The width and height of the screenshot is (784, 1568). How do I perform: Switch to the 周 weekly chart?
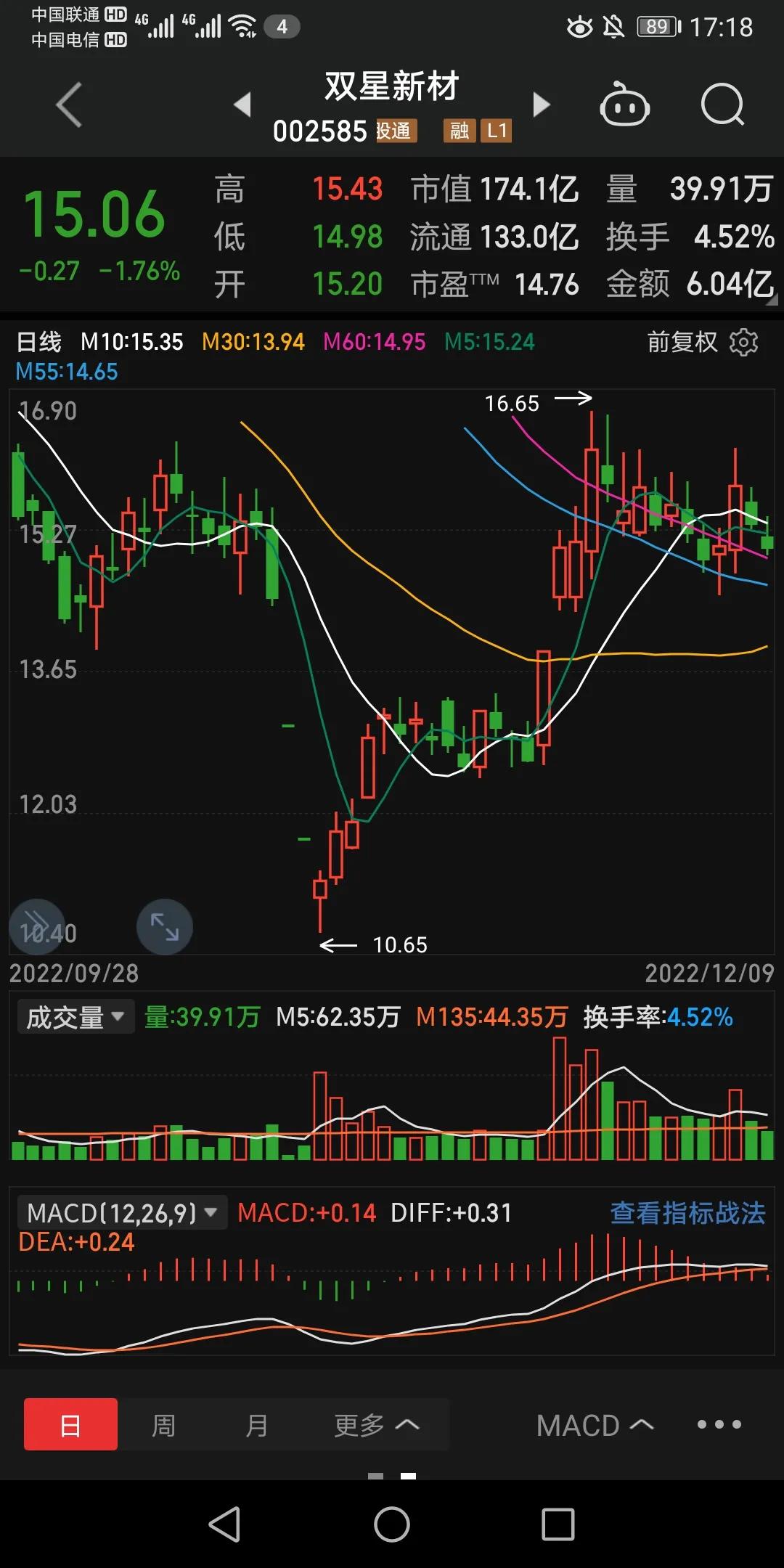pos(163,1425)
